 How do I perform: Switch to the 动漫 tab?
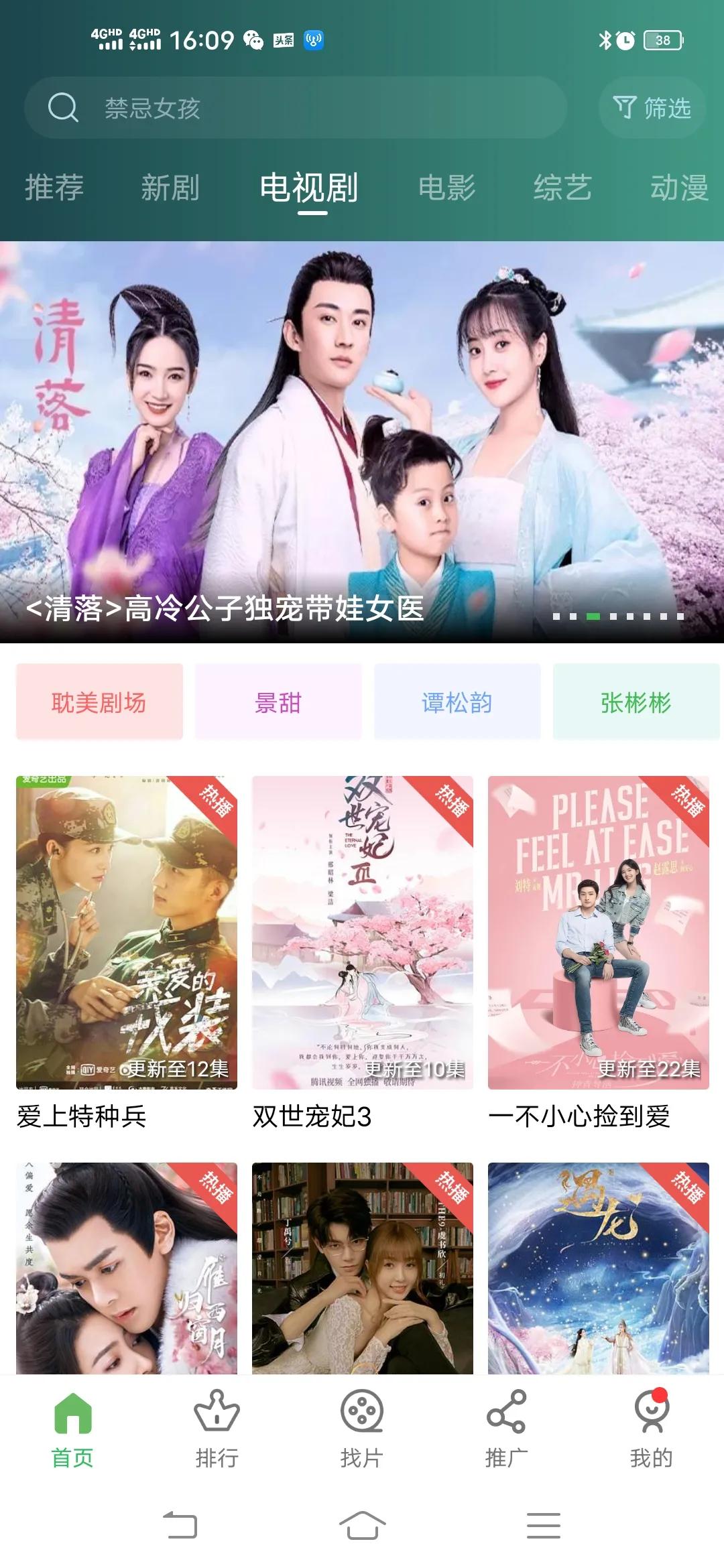click(x=678, y=187)
